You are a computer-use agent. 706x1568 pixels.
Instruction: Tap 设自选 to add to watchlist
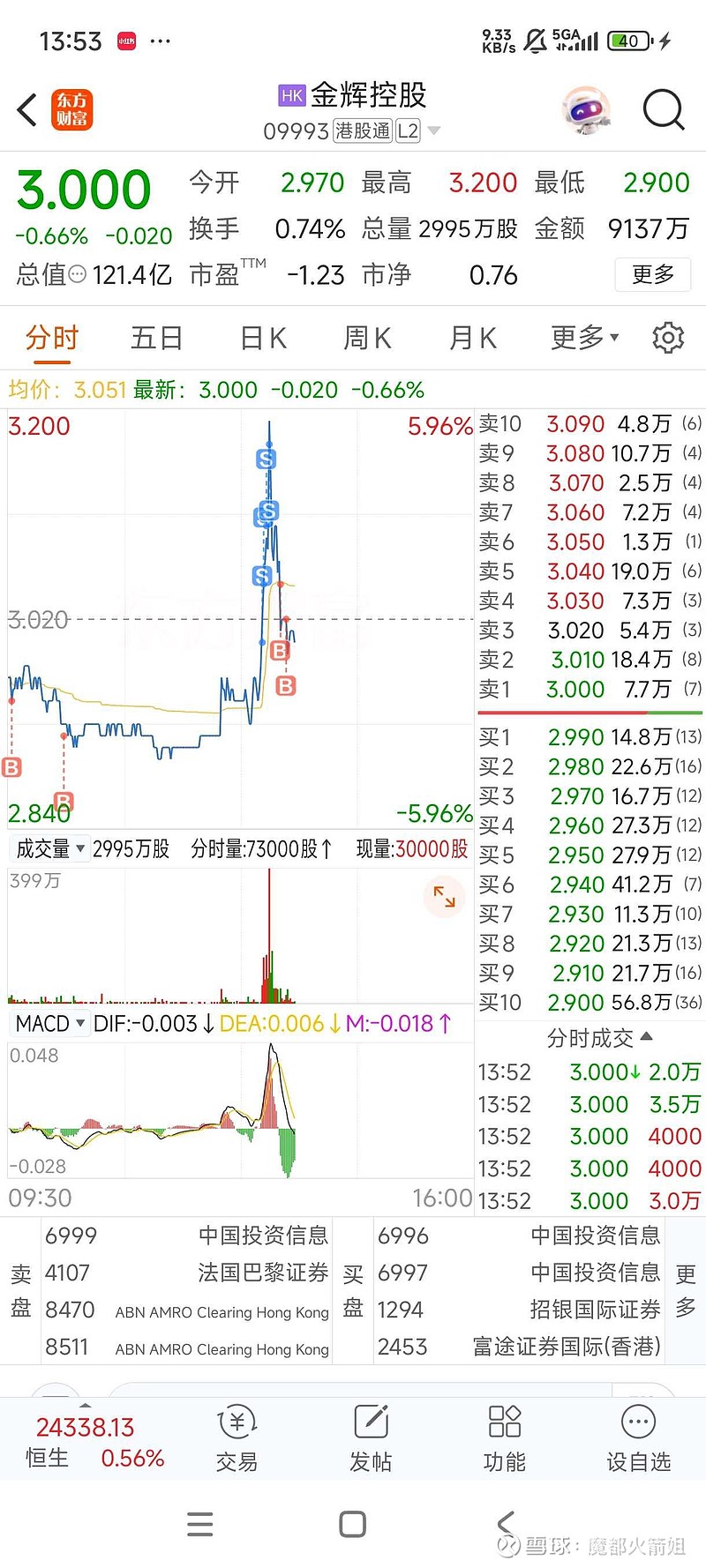point(638,1439)
